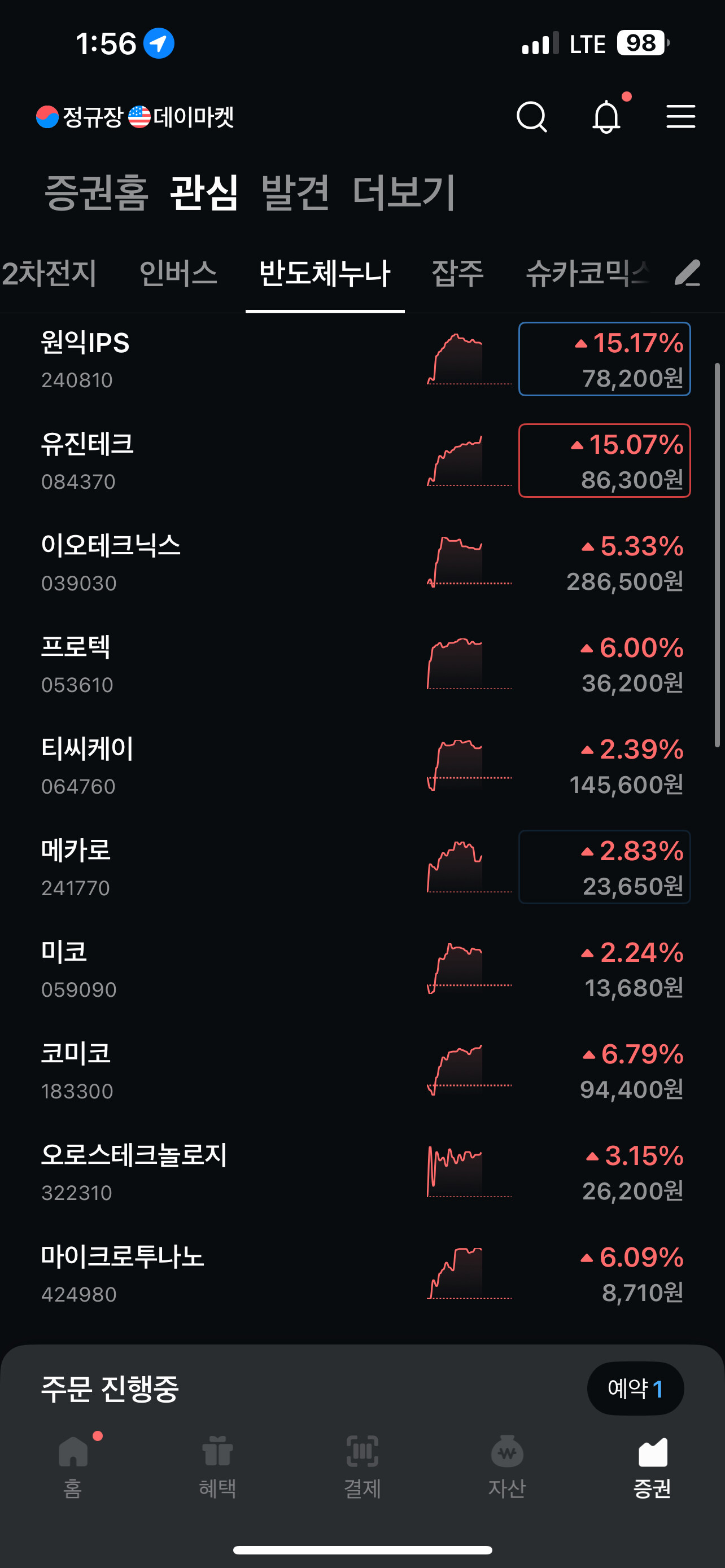Screen dimensions: 725x1568
Task: Open the search magnifier icon
Action: [531, 116]
